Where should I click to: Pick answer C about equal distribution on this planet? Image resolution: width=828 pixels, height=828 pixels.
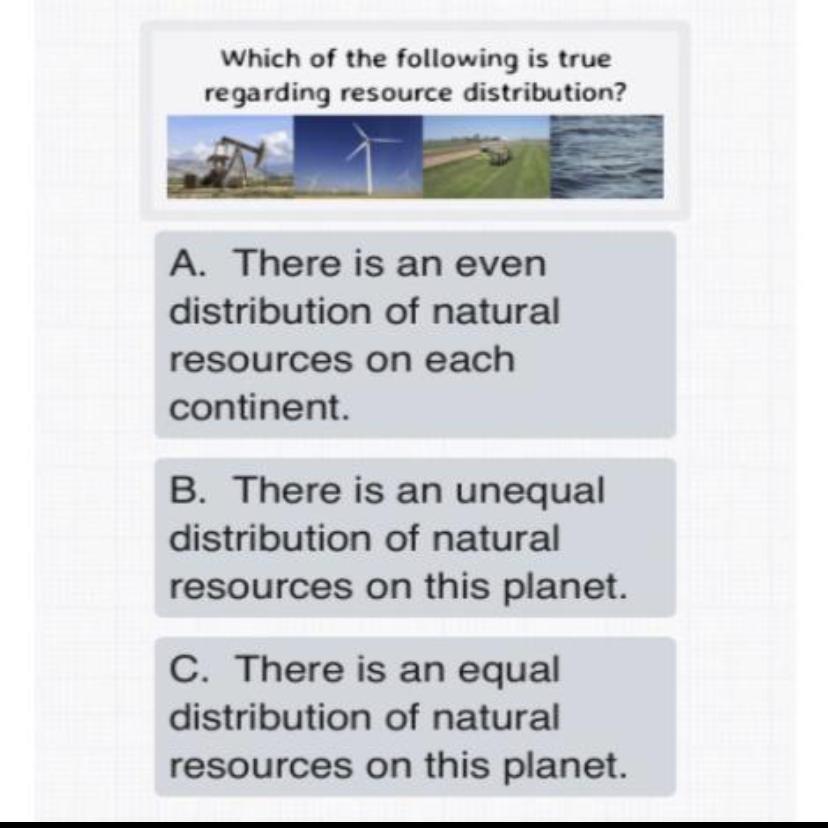coord(414,716)
